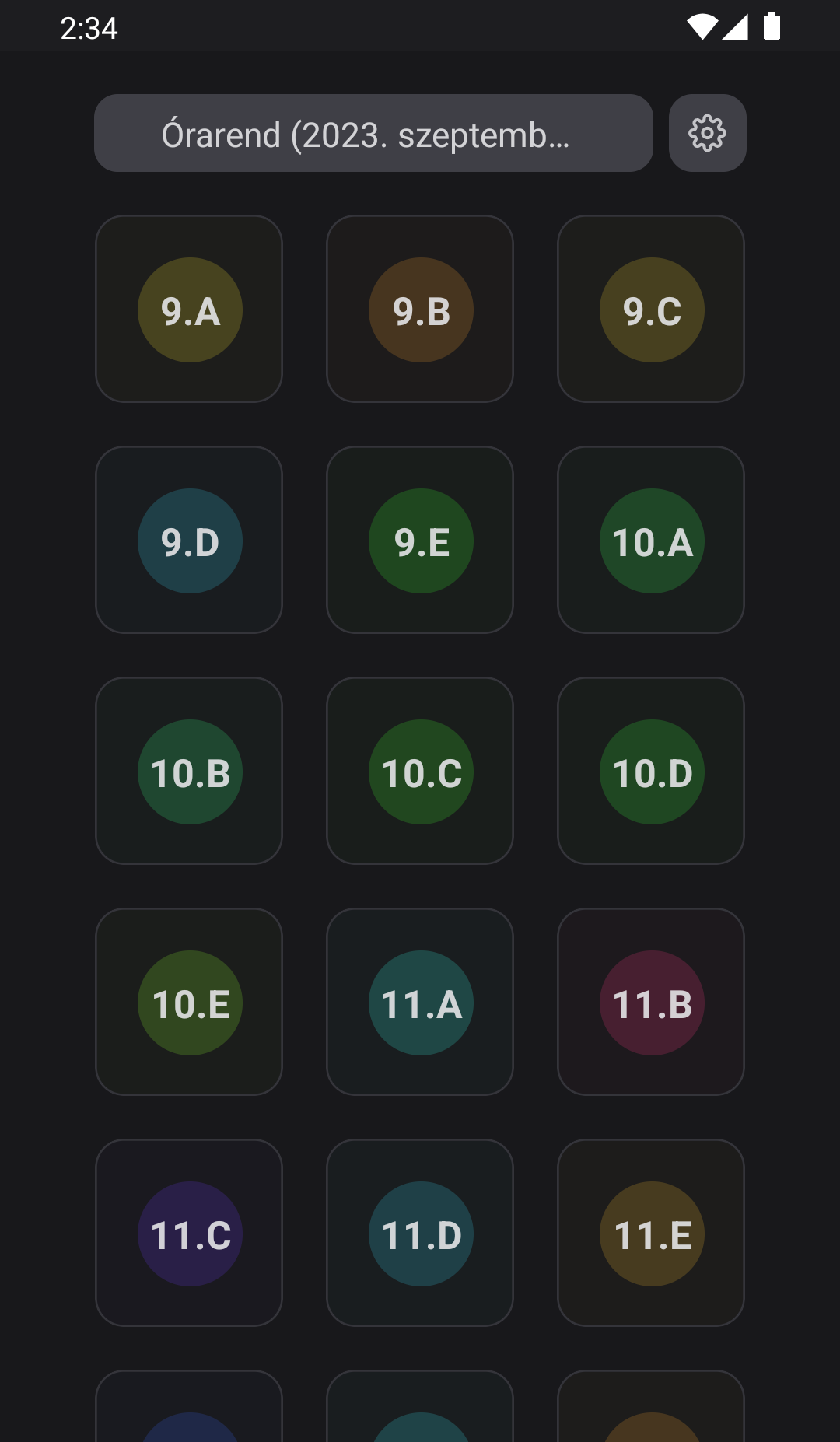Open the 11.C class card

(189, 1233)
